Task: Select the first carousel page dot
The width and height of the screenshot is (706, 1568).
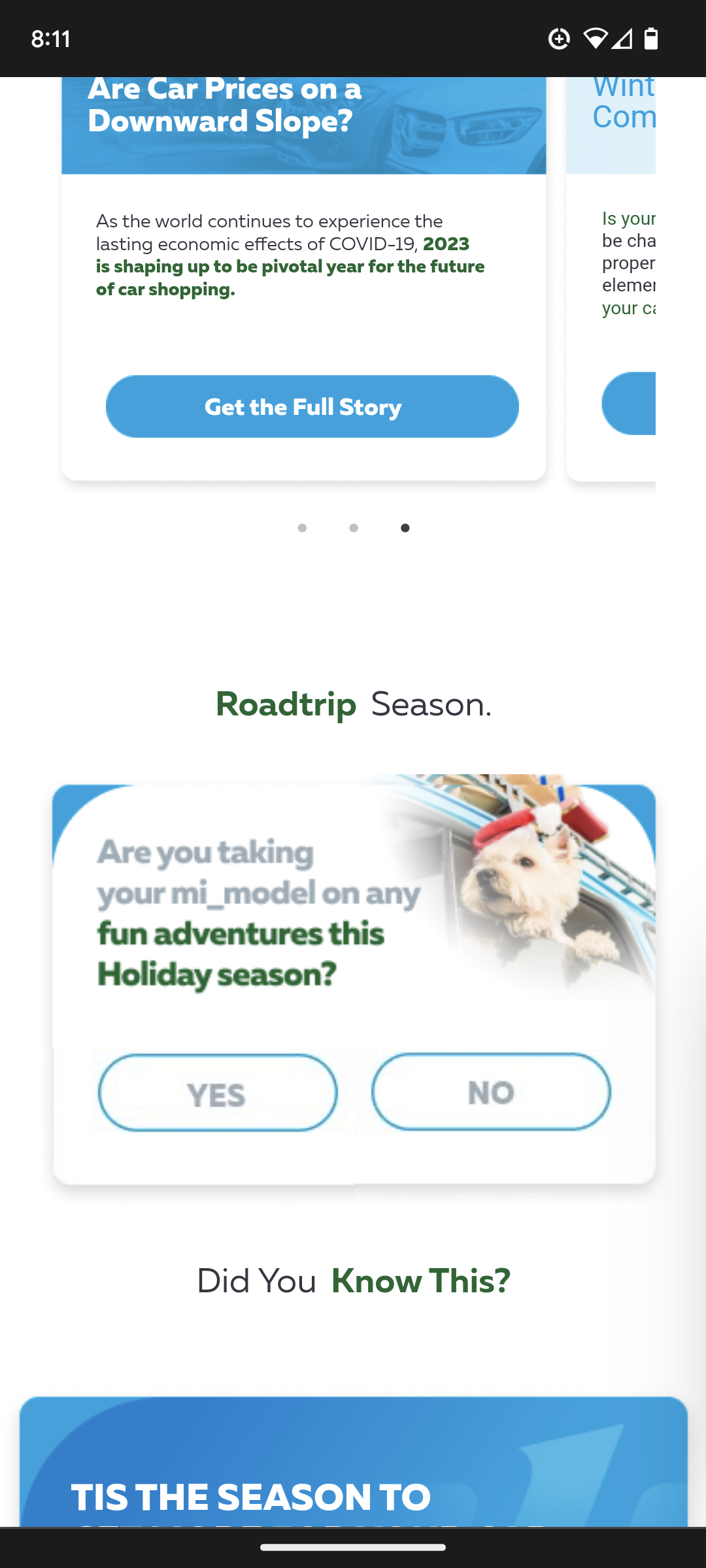Action: pyautogui.click(x=302, y=528)
